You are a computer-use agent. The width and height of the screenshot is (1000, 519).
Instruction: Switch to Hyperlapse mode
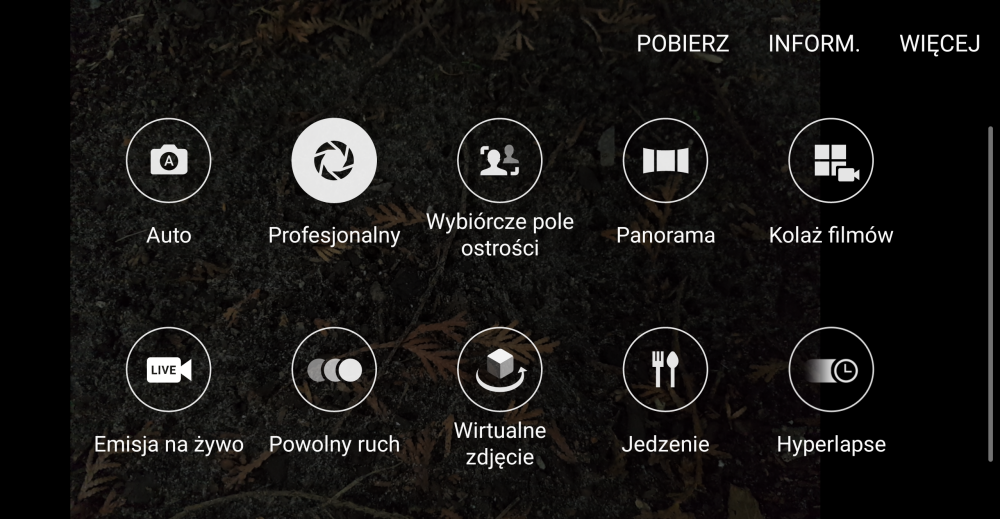830,370
